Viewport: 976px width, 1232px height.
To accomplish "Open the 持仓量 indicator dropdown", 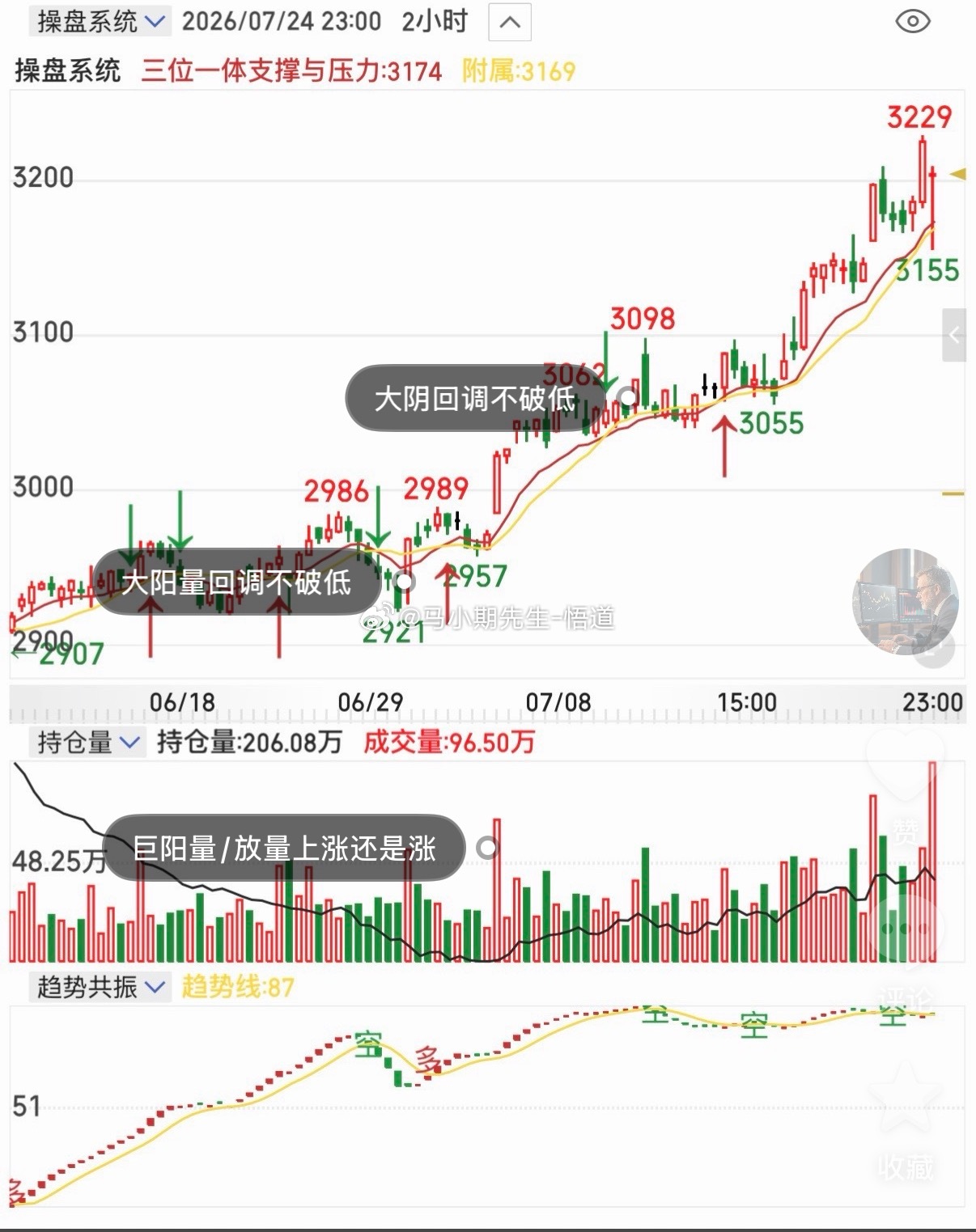I will pyautogui.click(x=87, y=742).
